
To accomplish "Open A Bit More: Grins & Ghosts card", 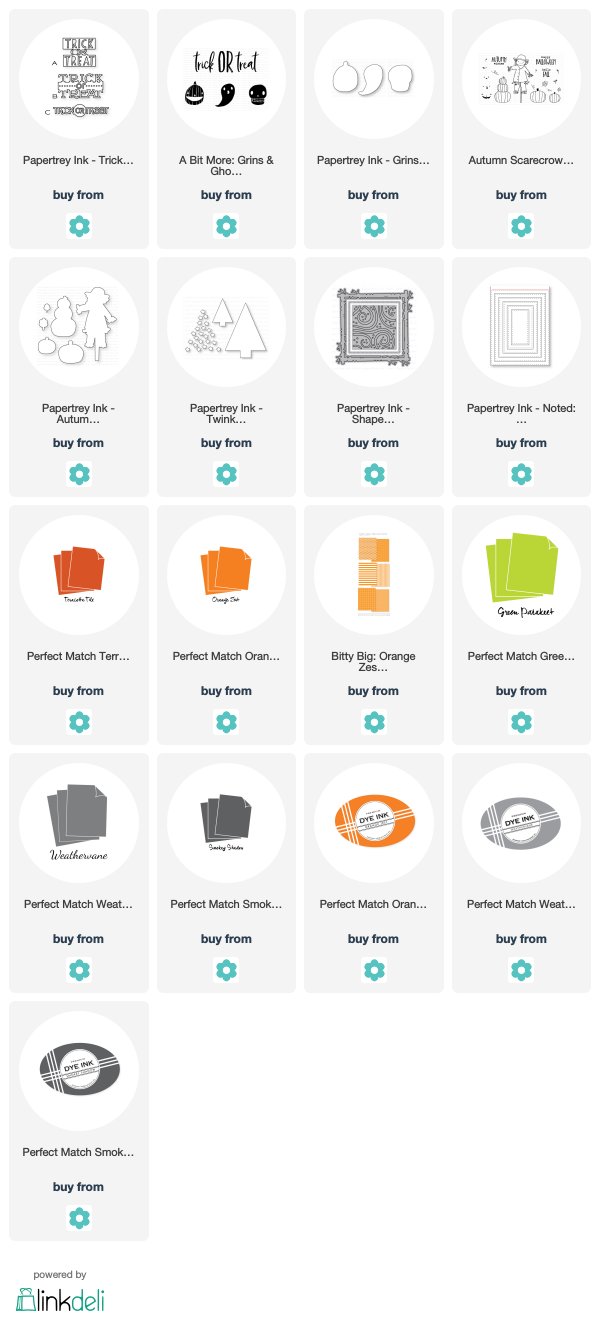I will tap(227, 129).
